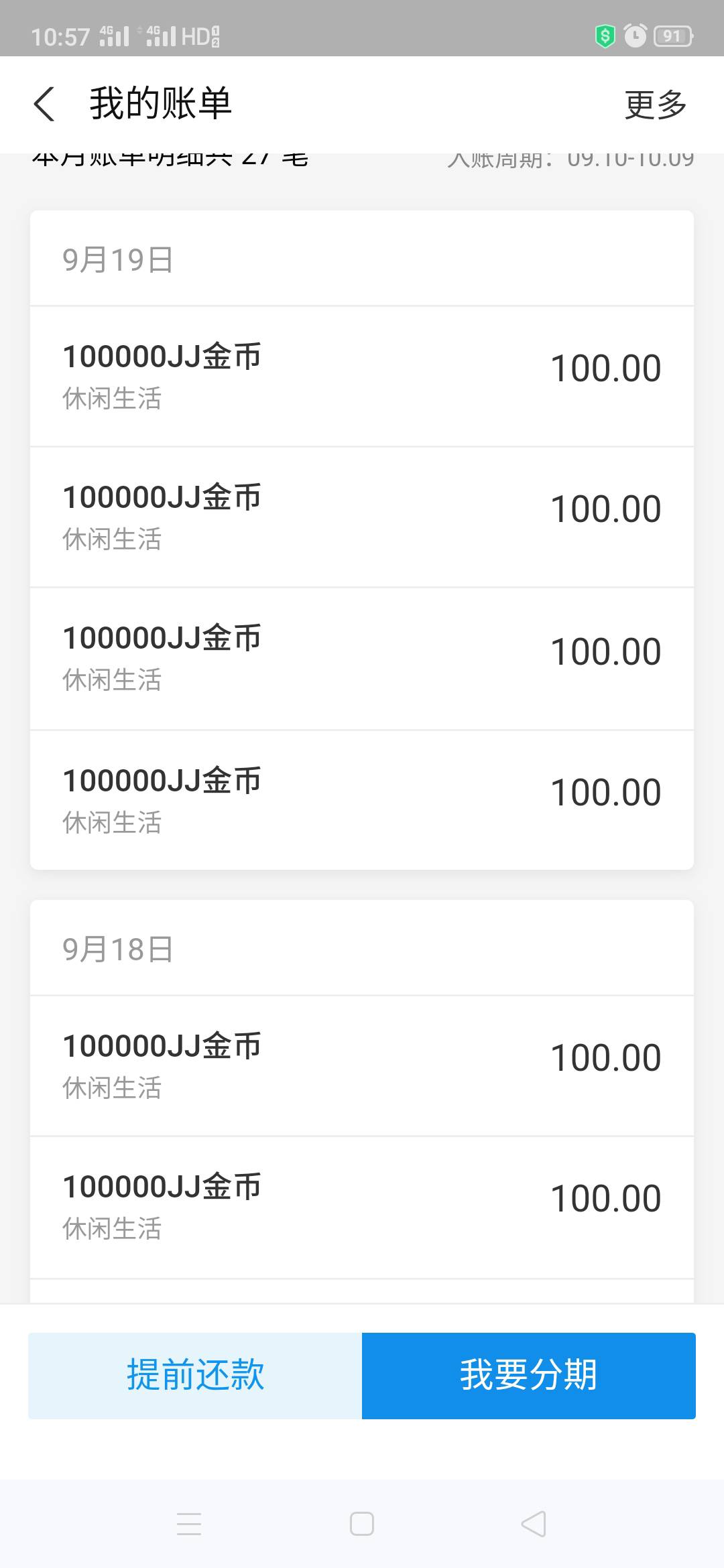
Task: Tap the back arrow to leave 我的账单
Action: tap(44, 104)
